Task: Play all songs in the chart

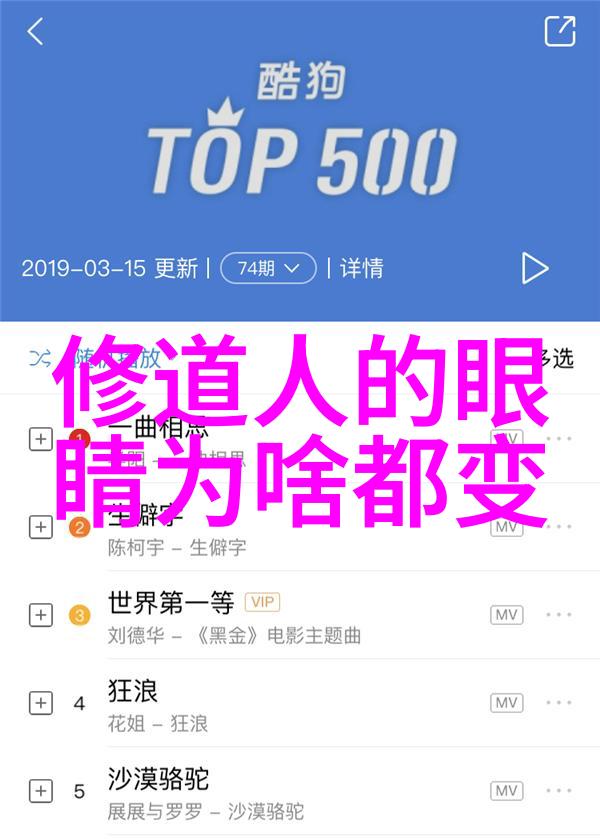Action: pyautogui.click(x=535, y=268)
